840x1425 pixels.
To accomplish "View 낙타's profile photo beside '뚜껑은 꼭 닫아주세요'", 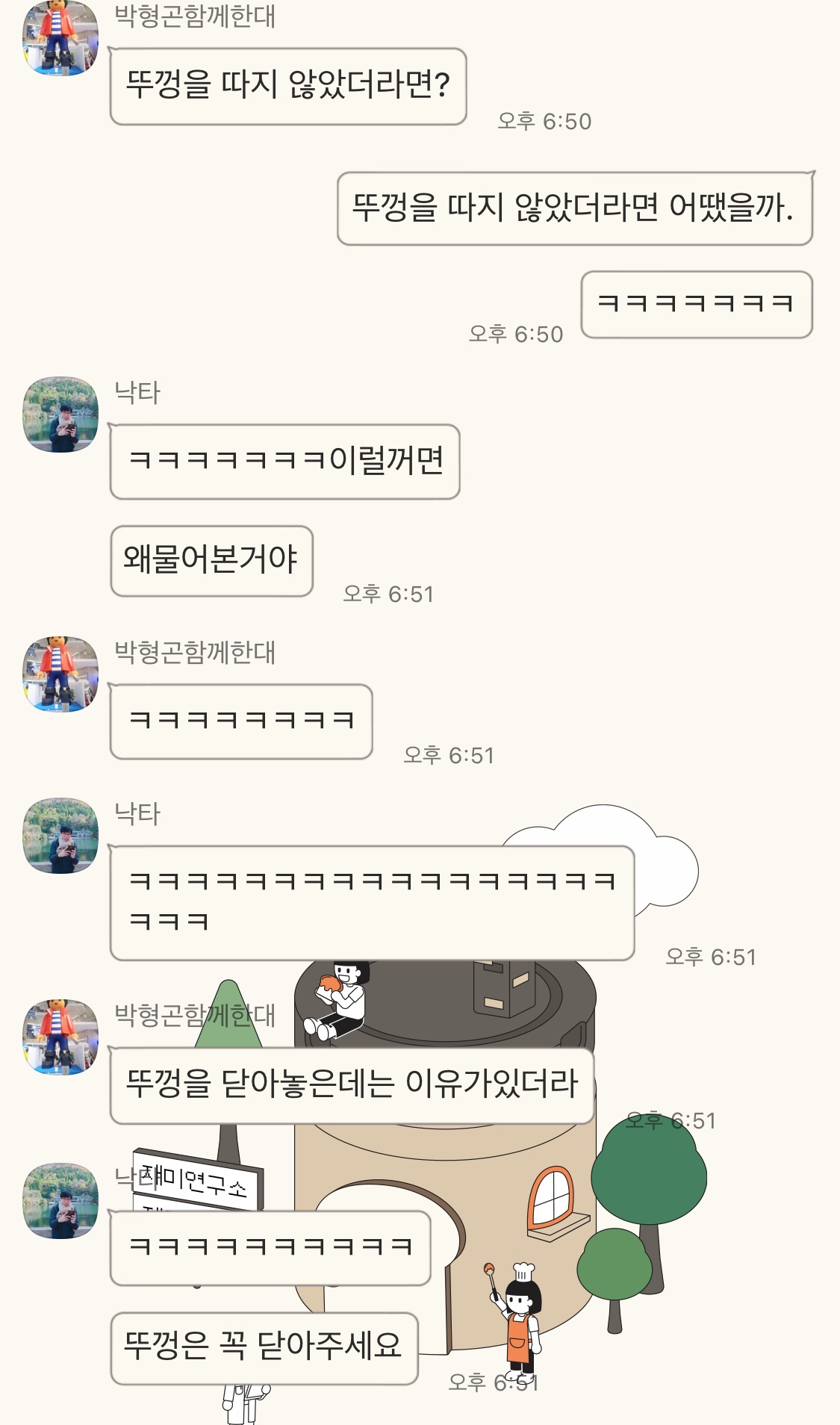I will click(60, 1200).
